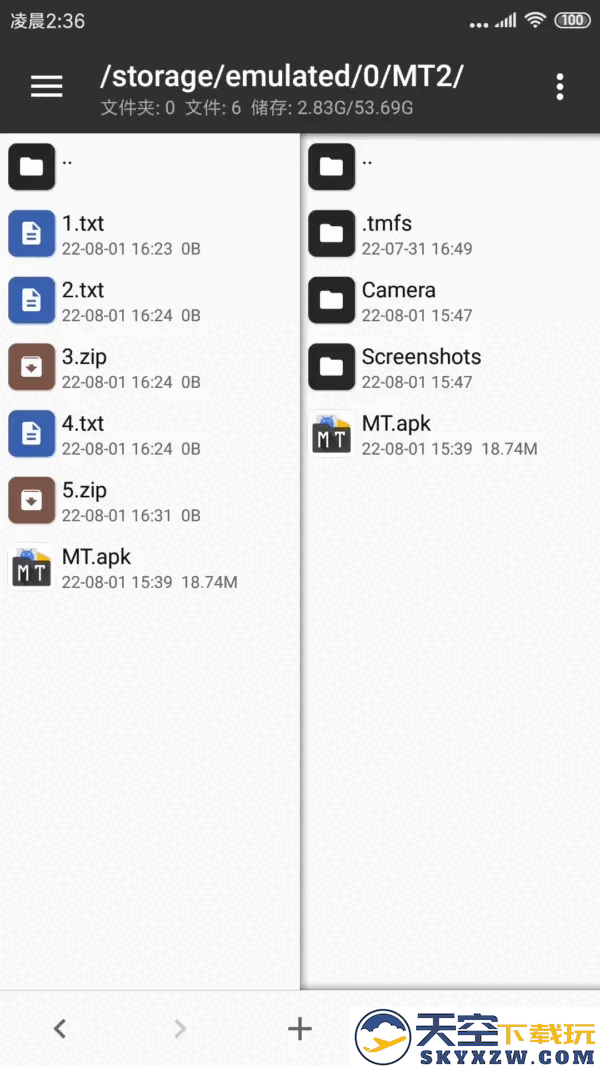Open the .tmfs folder
The image size is (600, 1067).
click(x=450, y=233)
